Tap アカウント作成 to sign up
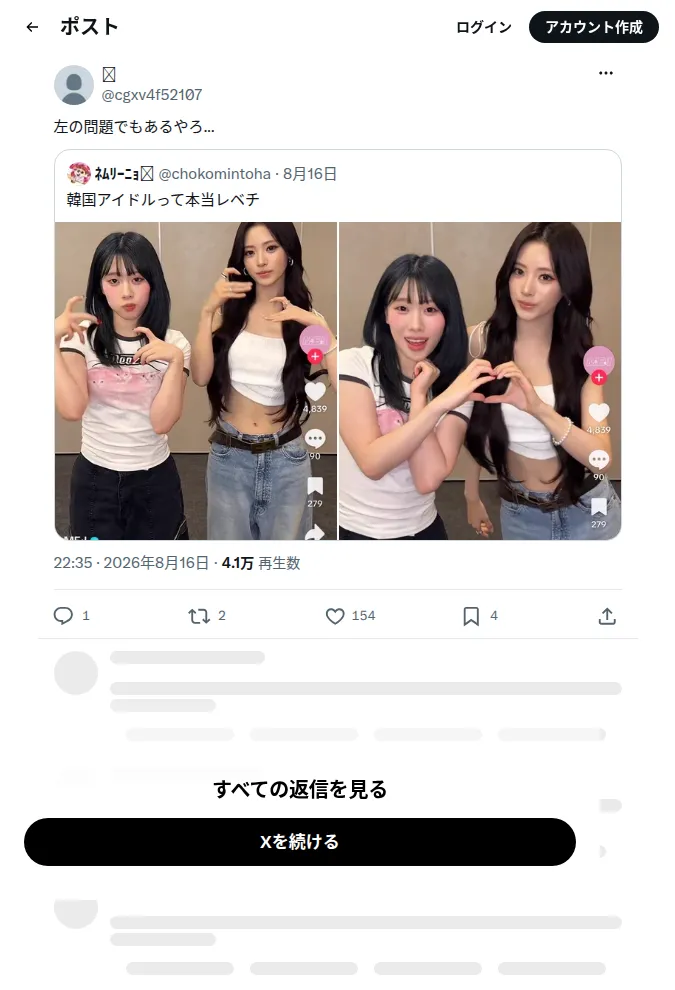This screenshot has height=990, width=675. pos(594,27)
